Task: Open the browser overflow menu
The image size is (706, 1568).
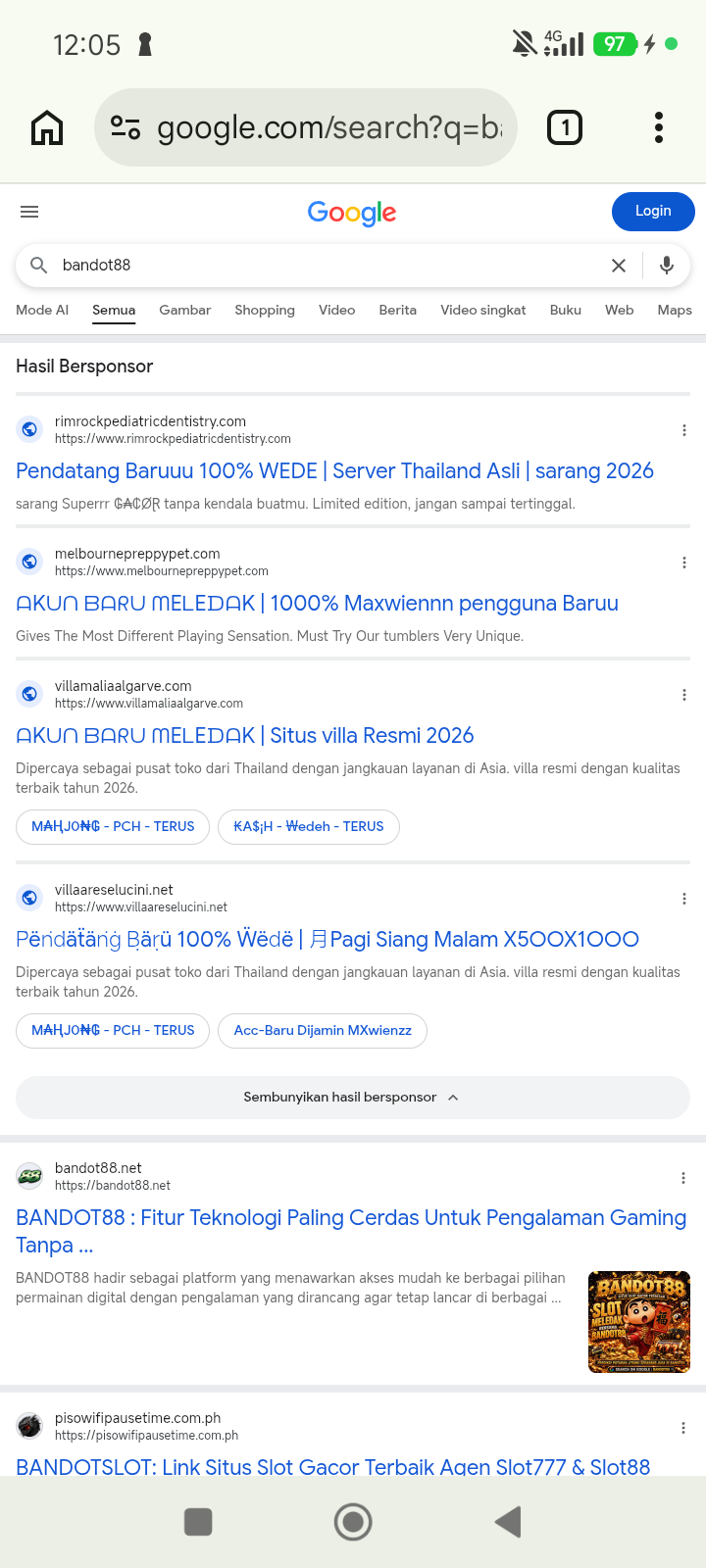Action: point(659,127)
